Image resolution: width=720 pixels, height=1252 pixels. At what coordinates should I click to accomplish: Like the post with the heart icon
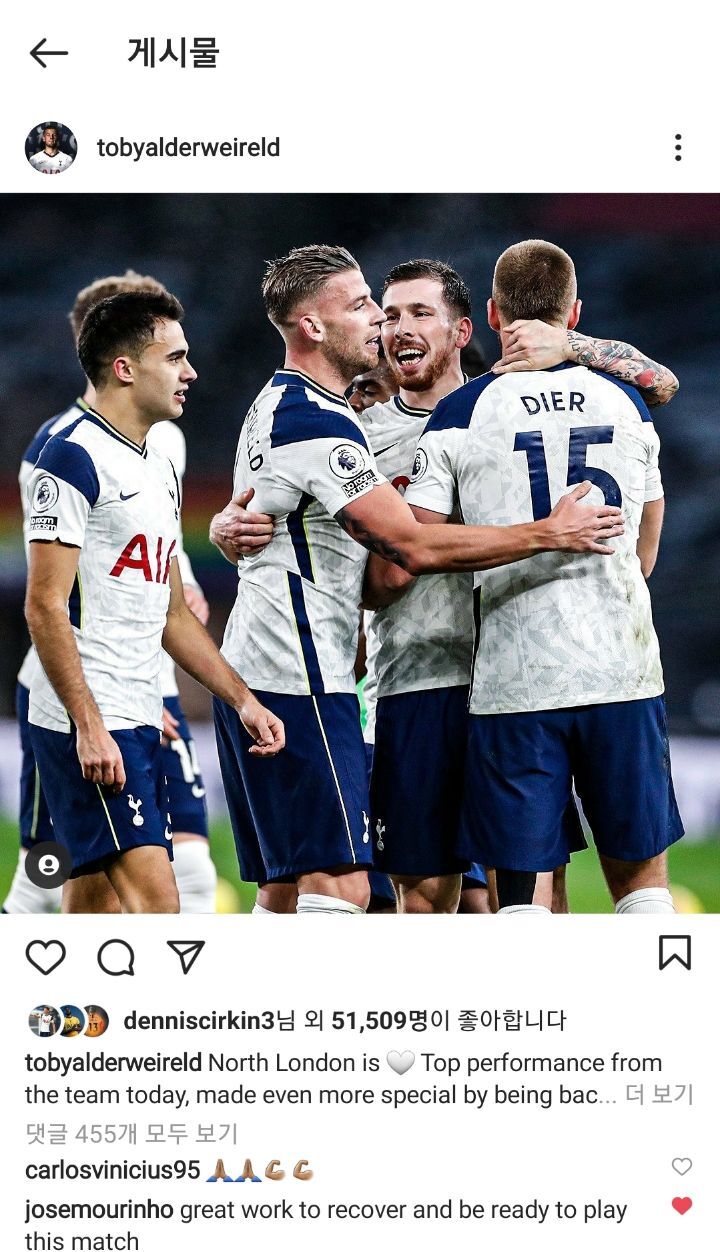[x=45, y=956]
